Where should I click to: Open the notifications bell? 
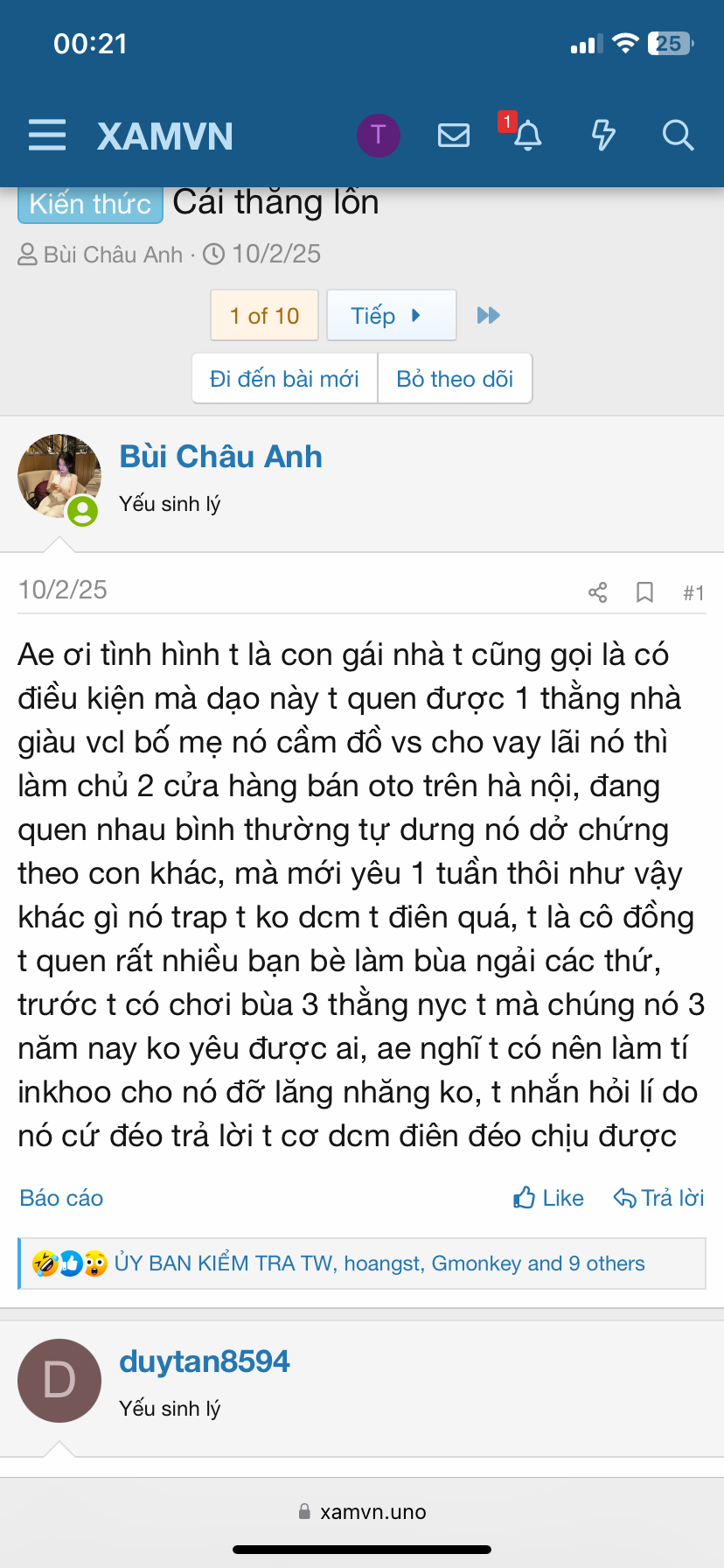pos(526,136)
